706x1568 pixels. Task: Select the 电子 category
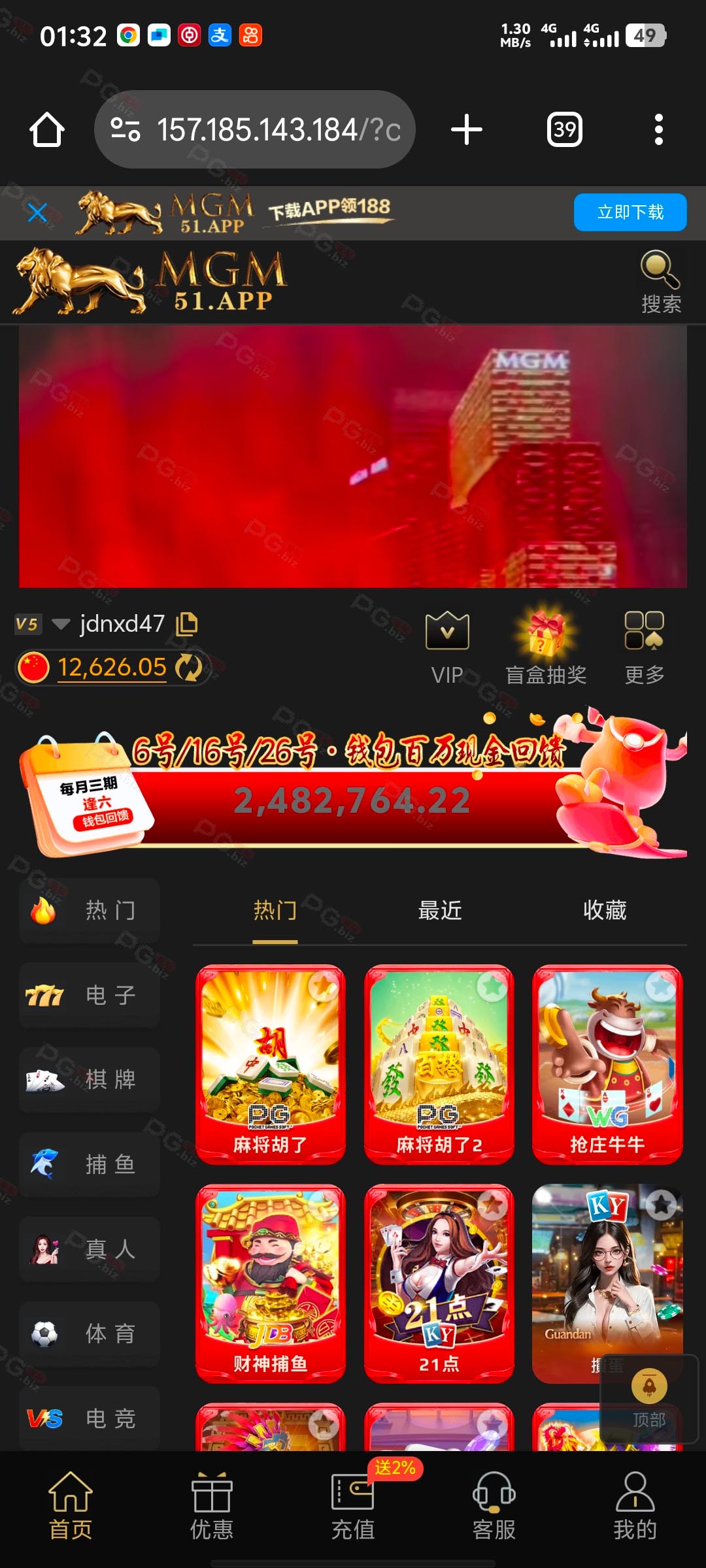[90, 995]
